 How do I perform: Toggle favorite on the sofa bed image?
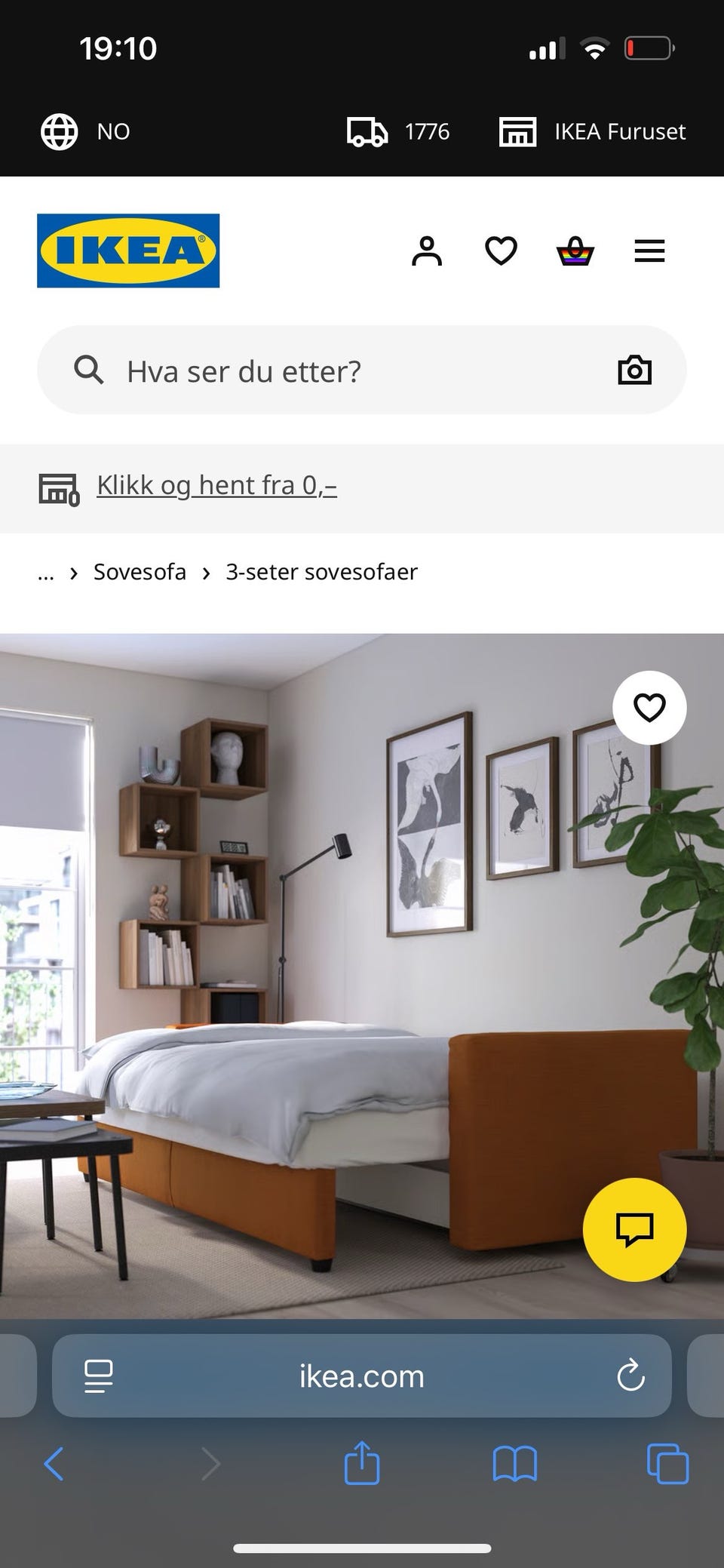[649, 708]
